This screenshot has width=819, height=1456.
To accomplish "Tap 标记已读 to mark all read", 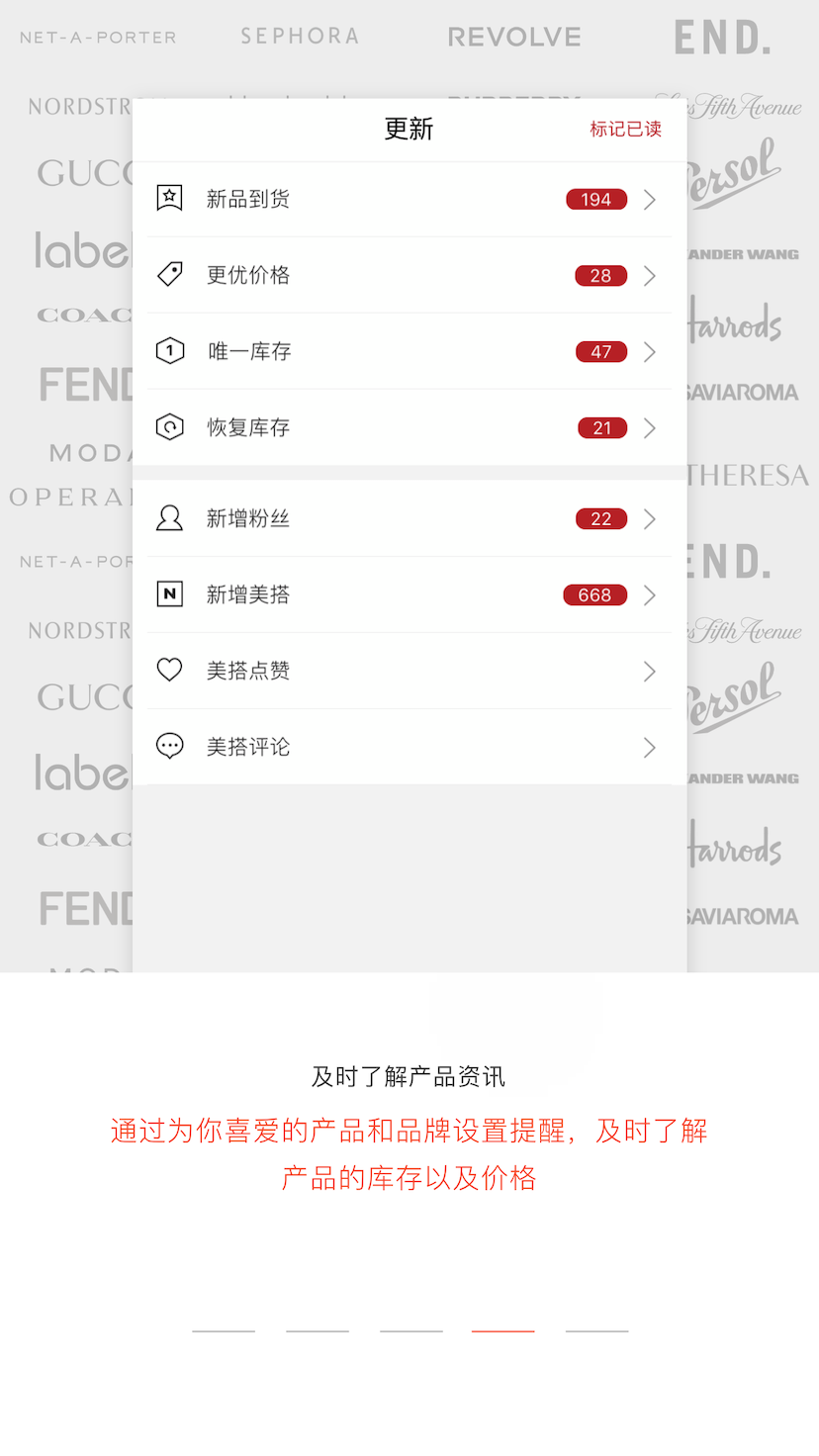I will (626, 129).
